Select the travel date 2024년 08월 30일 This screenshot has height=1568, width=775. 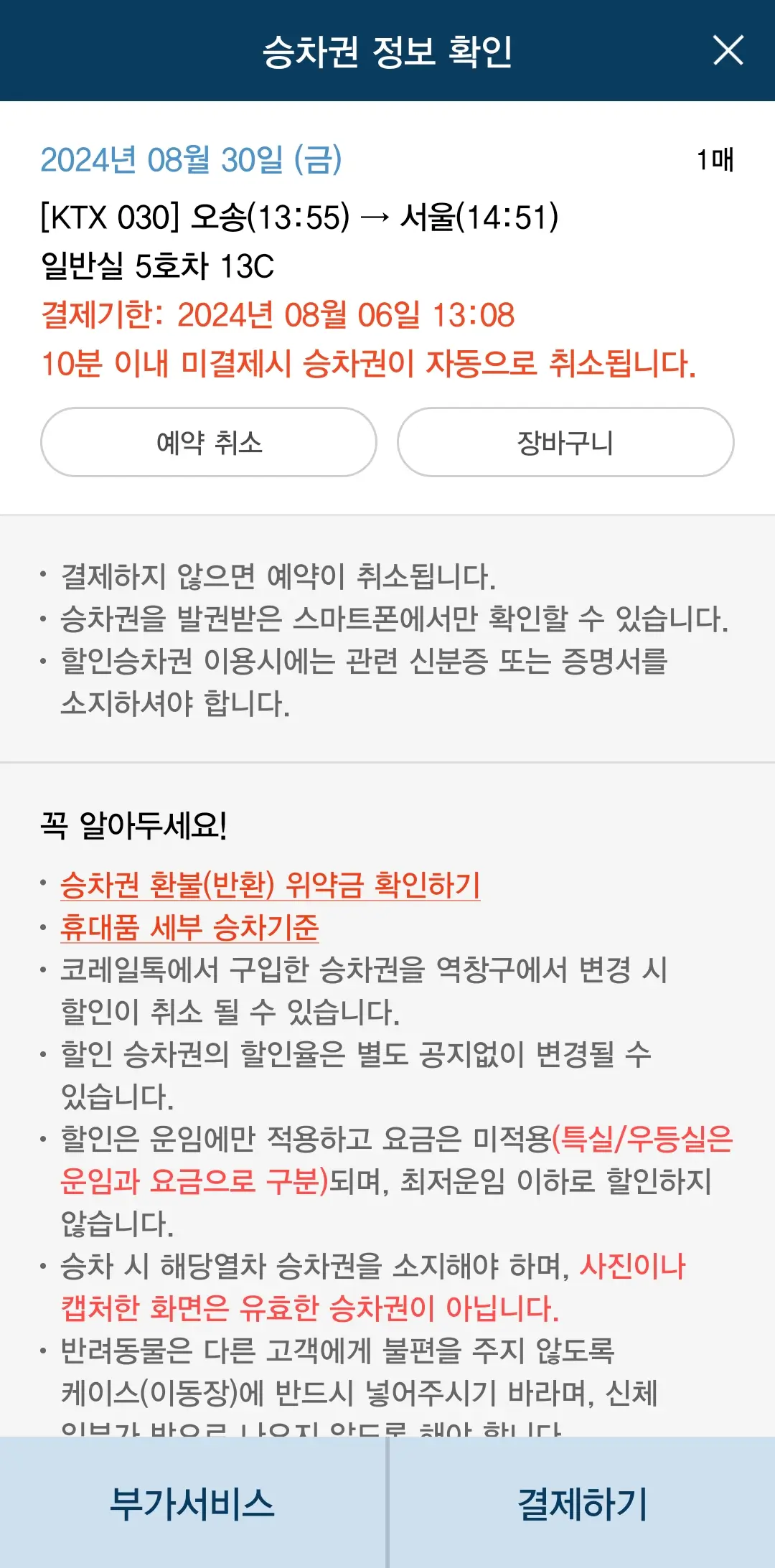tap(191, 161)
